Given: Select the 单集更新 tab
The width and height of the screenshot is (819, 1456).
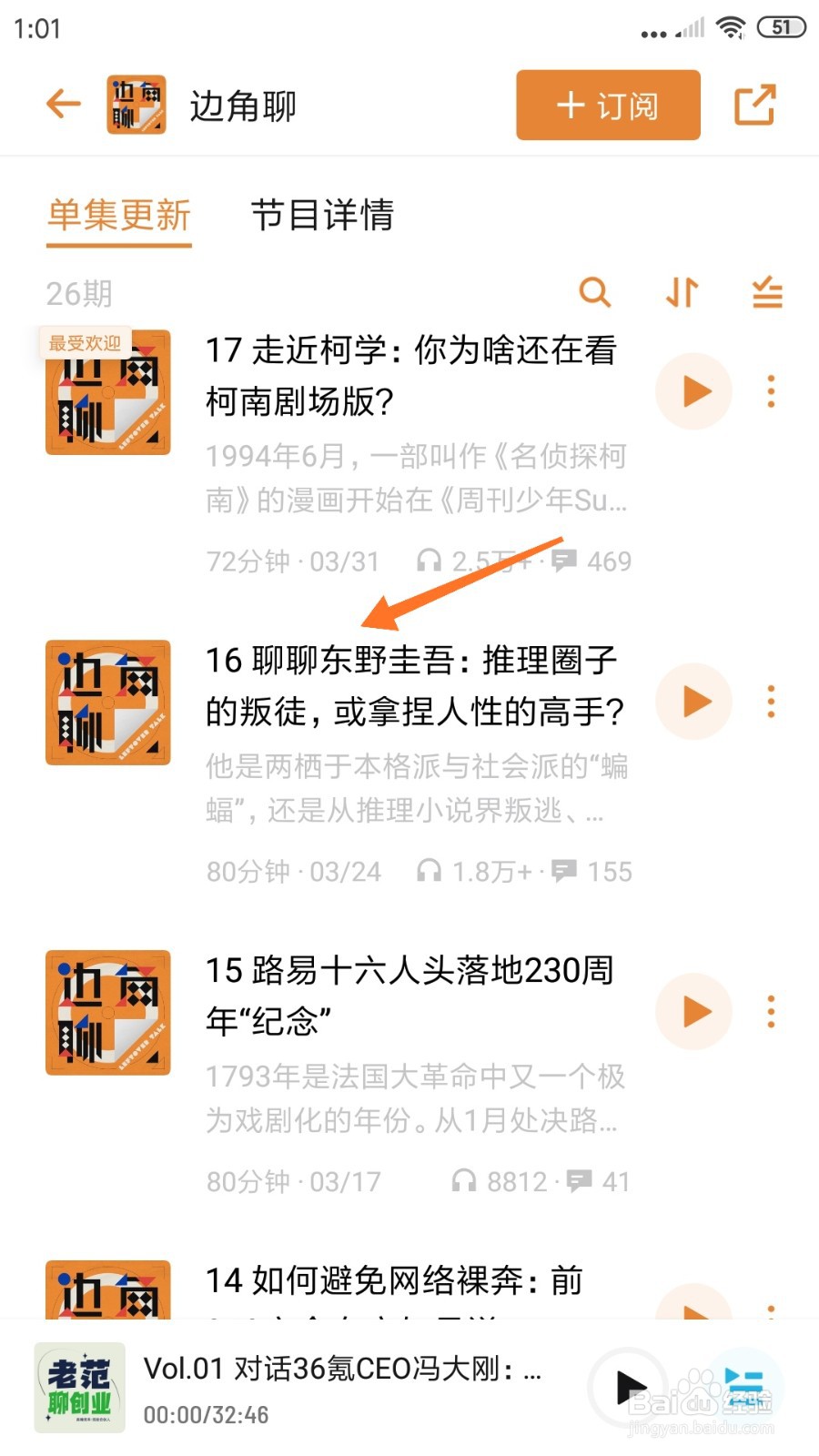Looking at the screenshot, I should pos(119,216).
